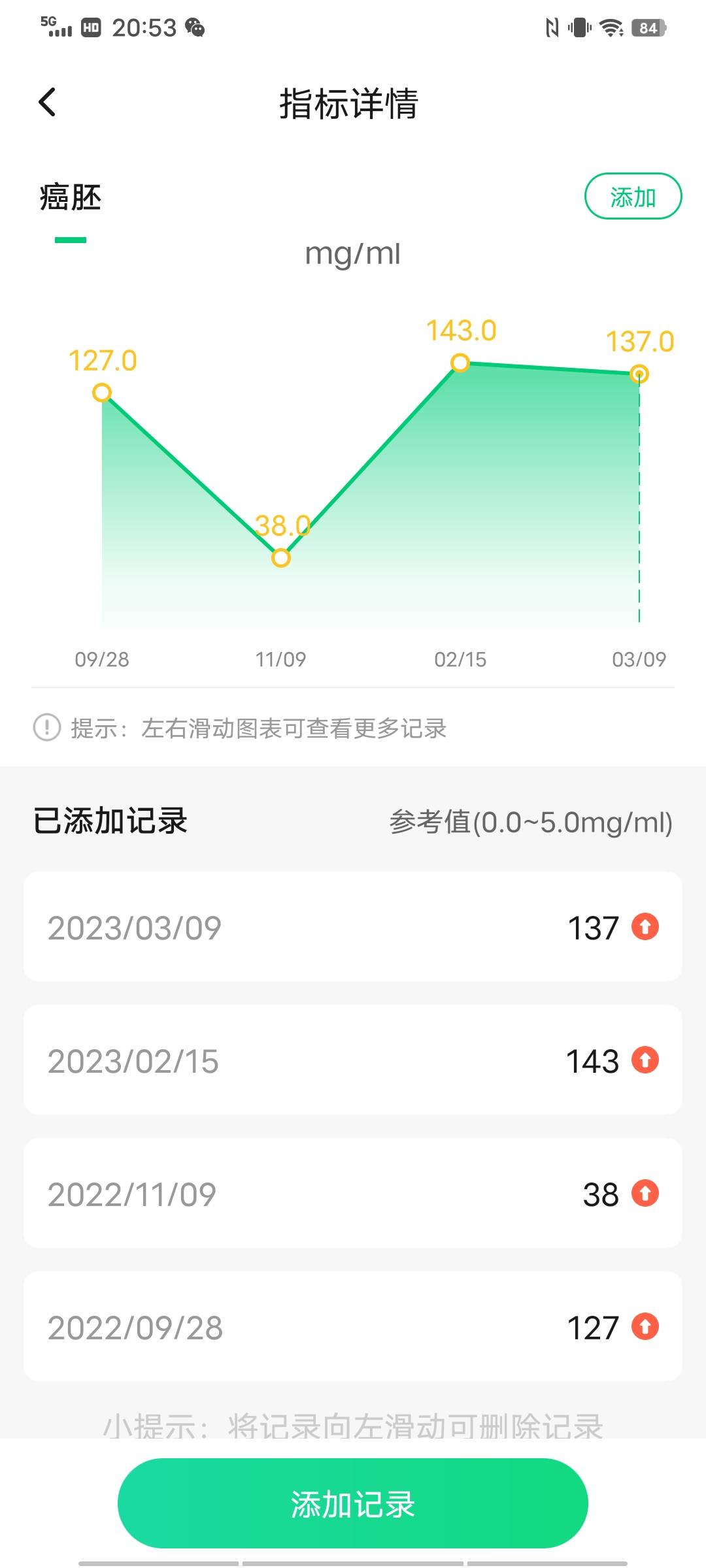Tap the exclamation tip icon beside 提示
706x1568 pixels.
click(46, 729)
